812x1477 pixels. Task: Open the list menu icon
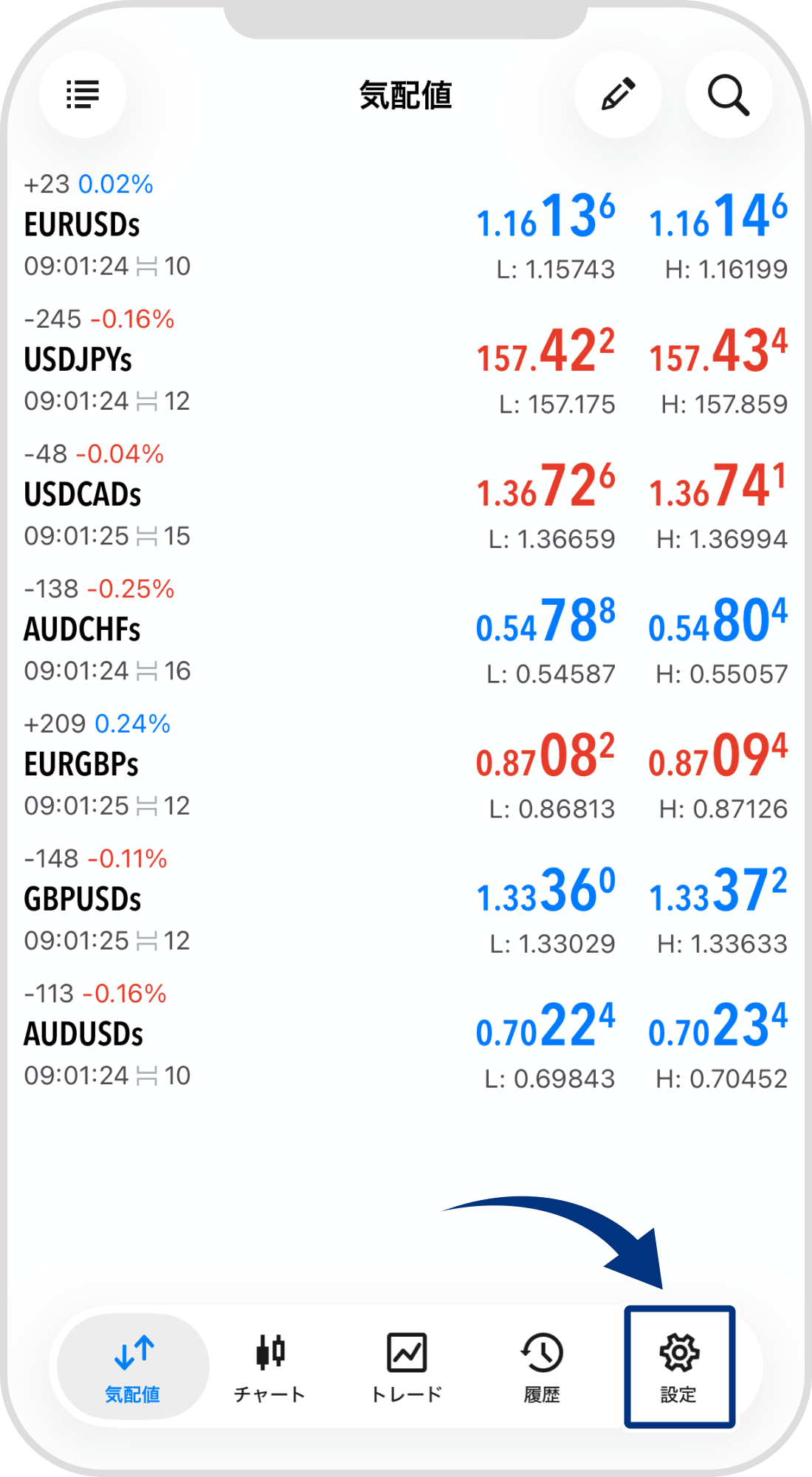[83, 95]
